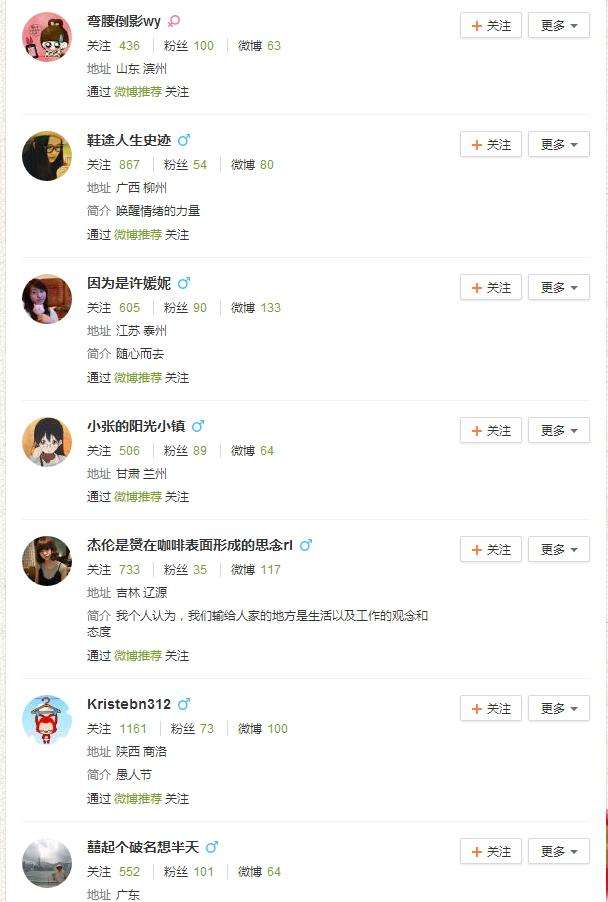608x902 pixels.
Task: Follow user 杰伦是赞在咖啡表面形成的思念rl
Action: coord(490,550)
